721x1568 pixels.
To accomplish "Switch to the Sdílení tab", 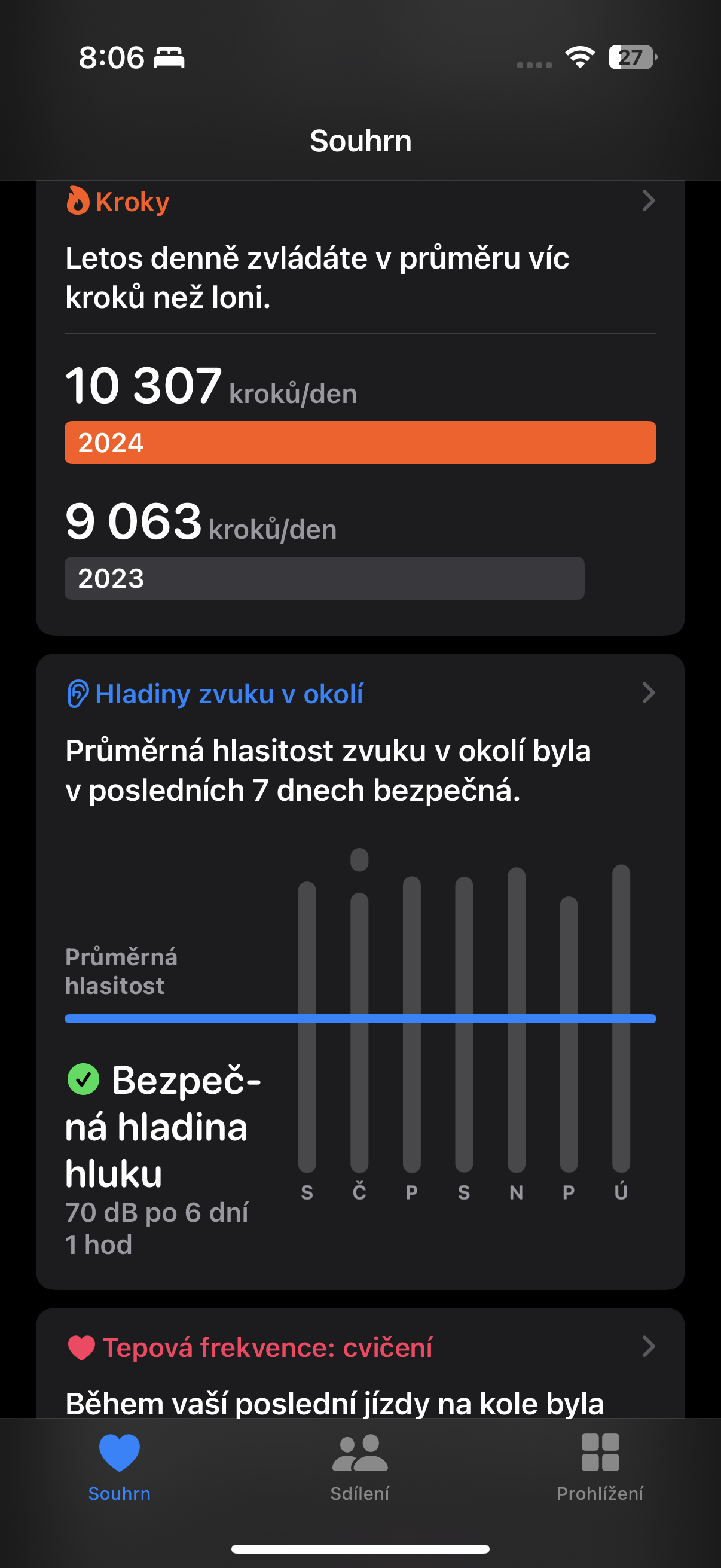I will [x=360, y=1473].
